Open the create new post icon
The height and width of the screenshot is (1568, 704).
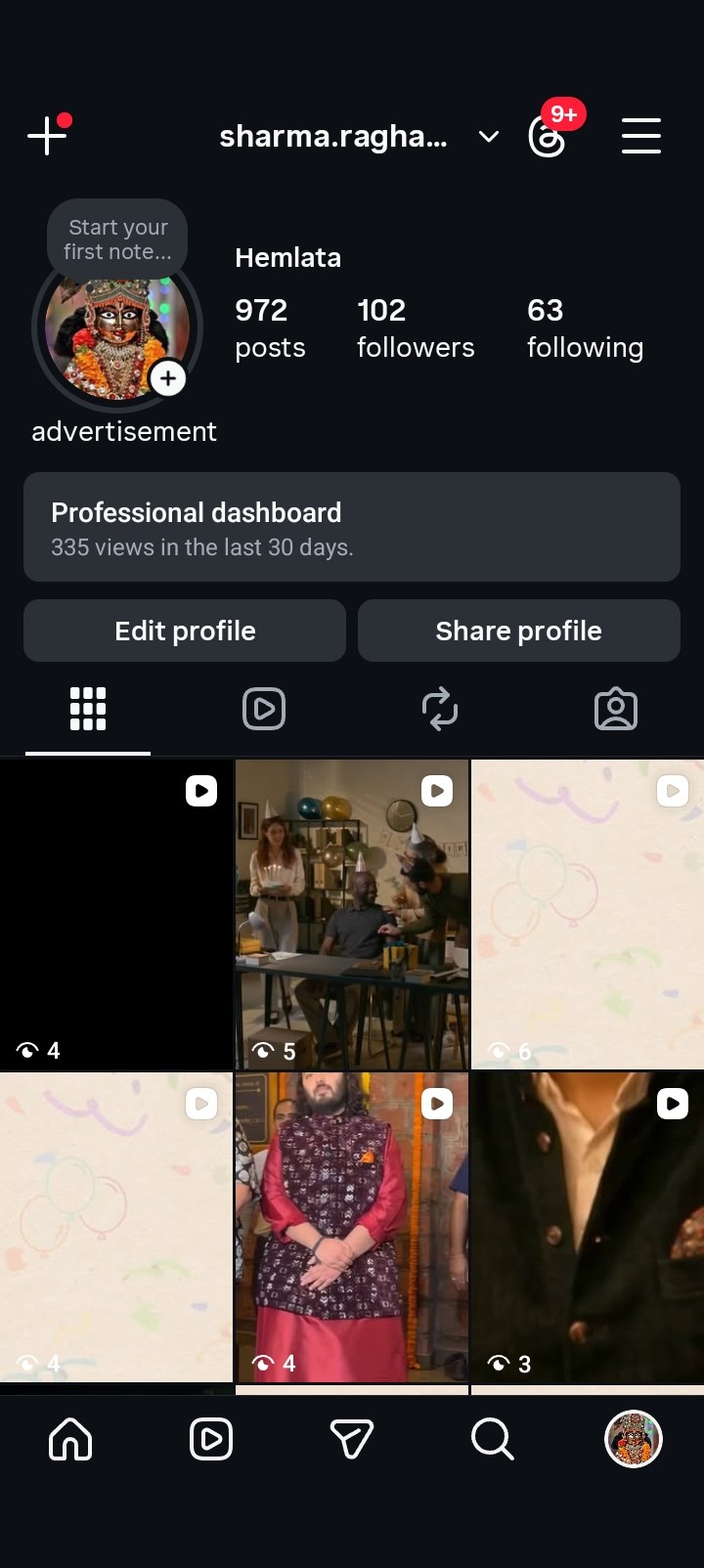coord(47,136)
